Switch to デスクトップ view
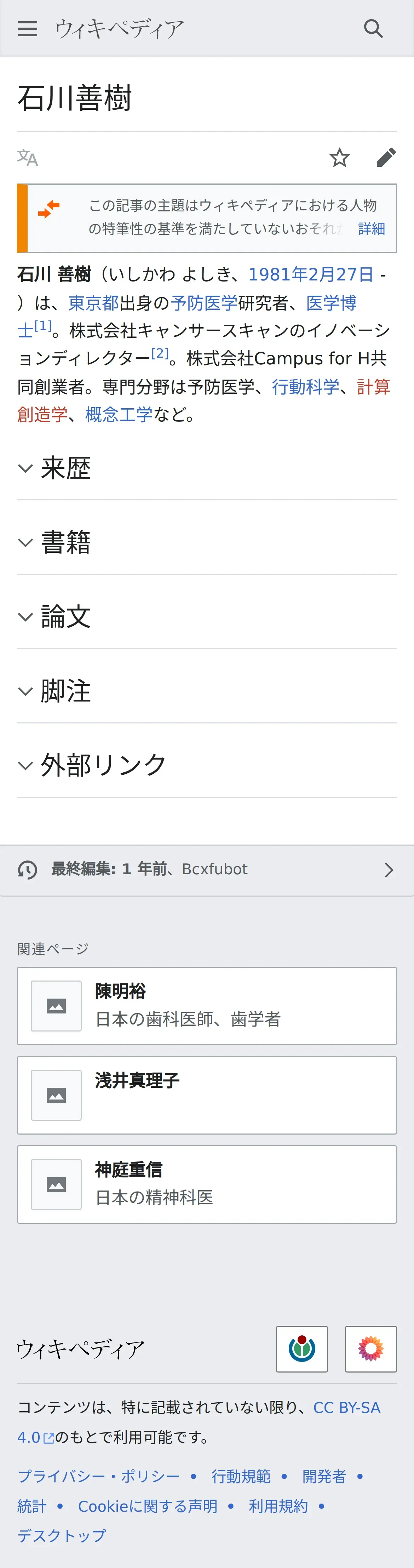Image resolution: width=414 pixels, height=1568 pixels. pos(62,1535)
